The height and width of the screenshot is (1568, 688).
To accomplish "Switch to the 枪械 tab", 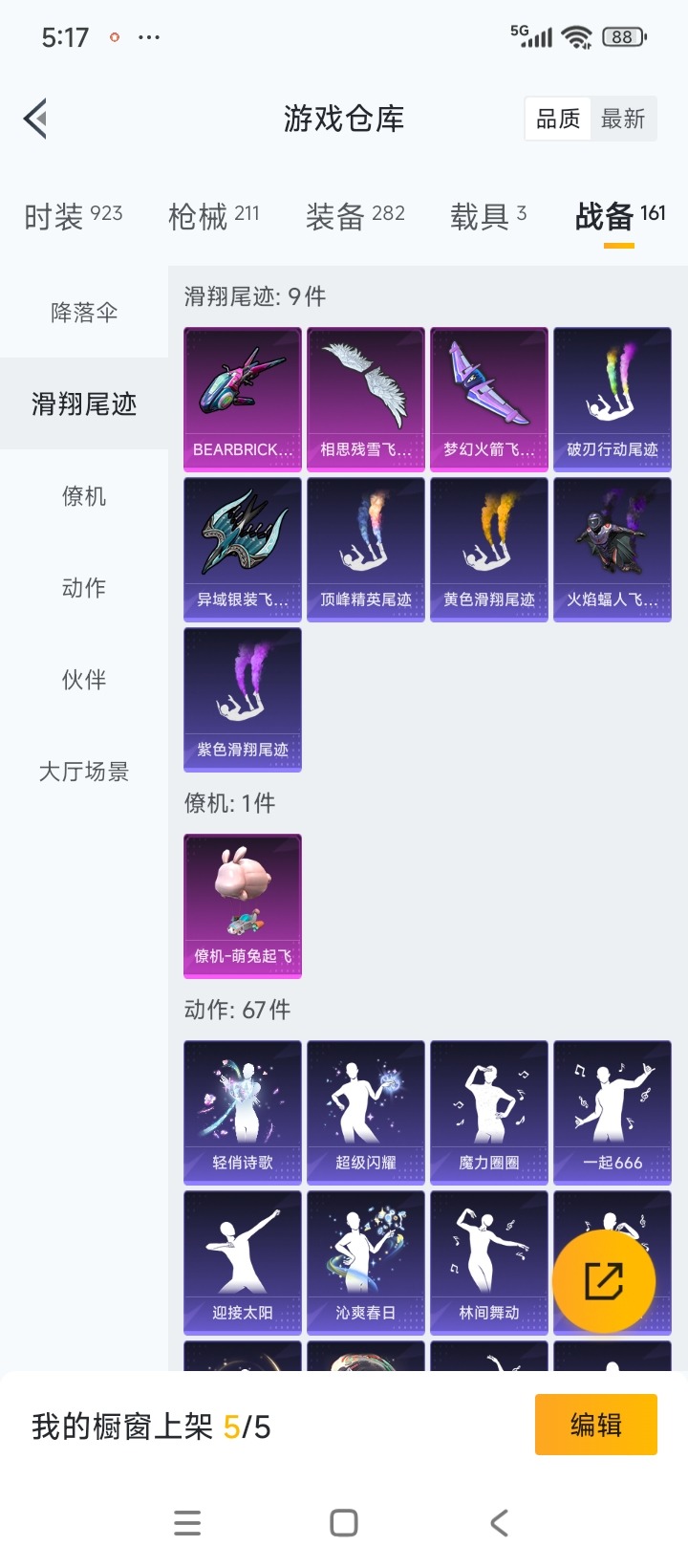I will click(x=213, y=216).
